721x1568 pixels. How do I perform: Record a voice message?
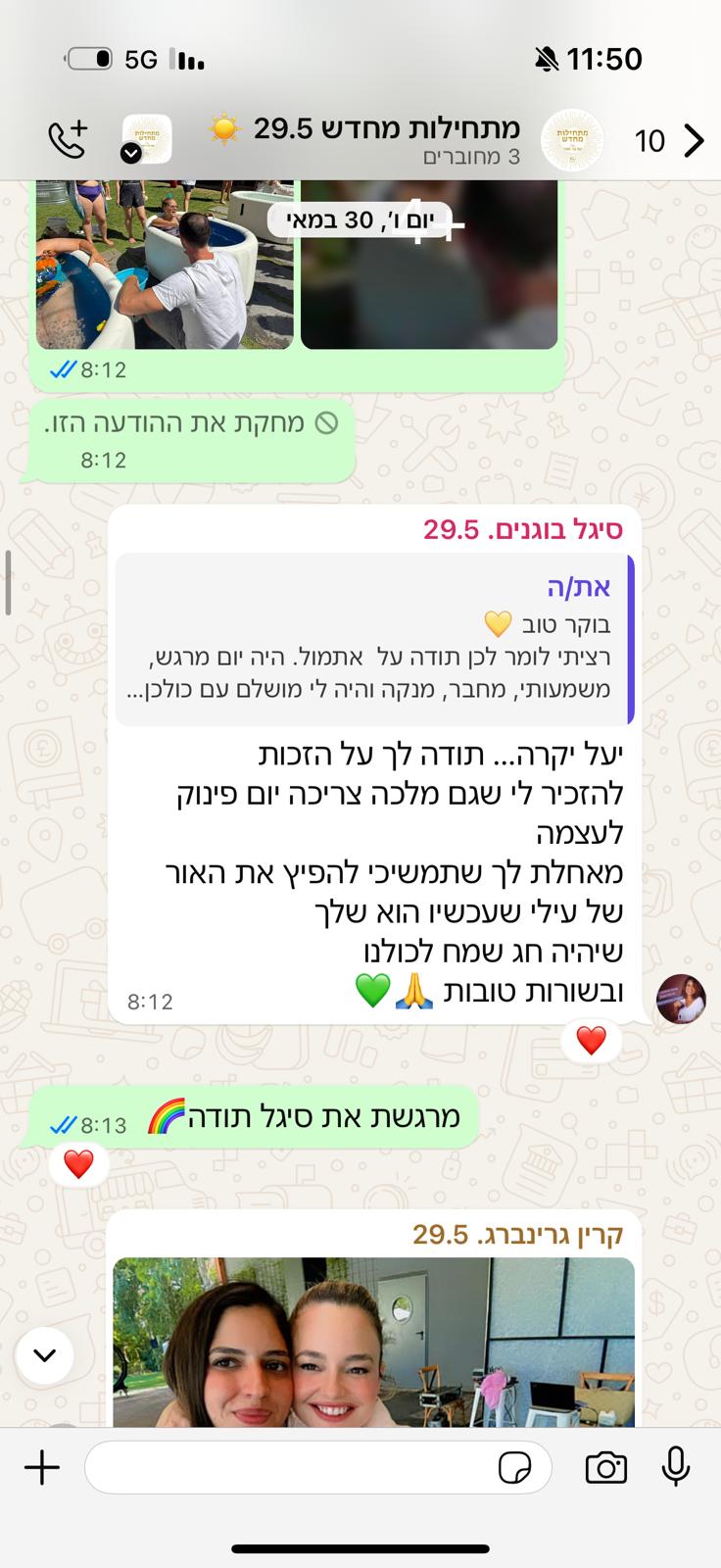point(676,1467)
